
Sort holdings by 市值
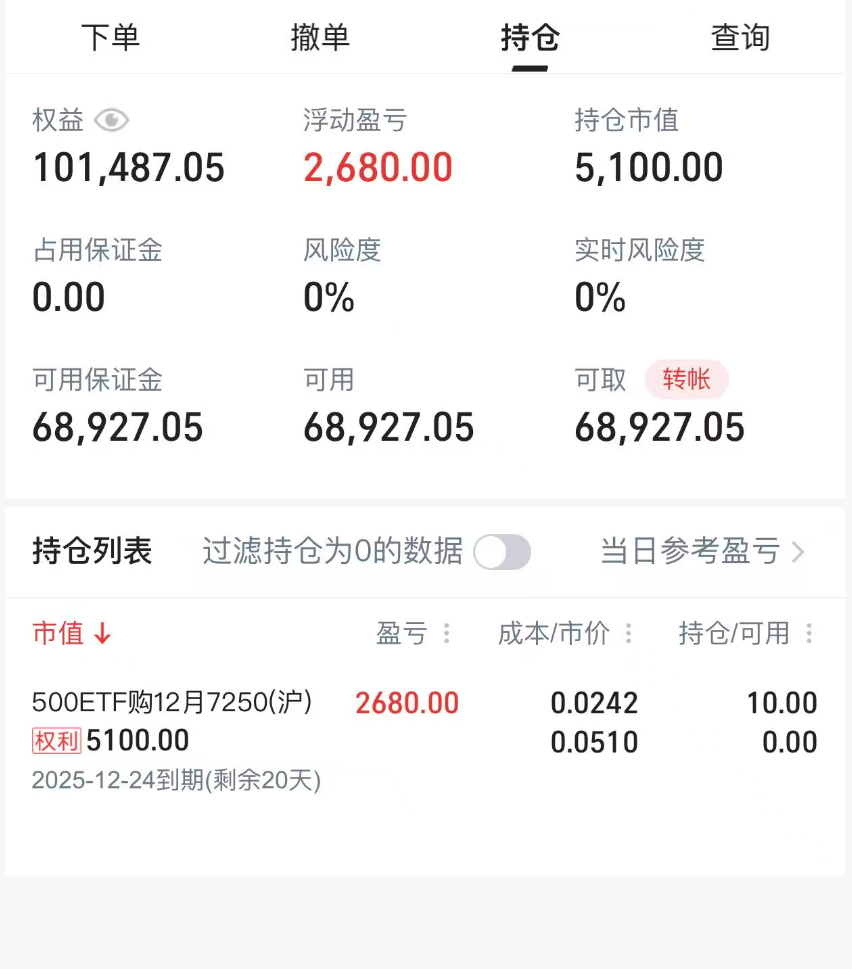click(x=72, y=633)
